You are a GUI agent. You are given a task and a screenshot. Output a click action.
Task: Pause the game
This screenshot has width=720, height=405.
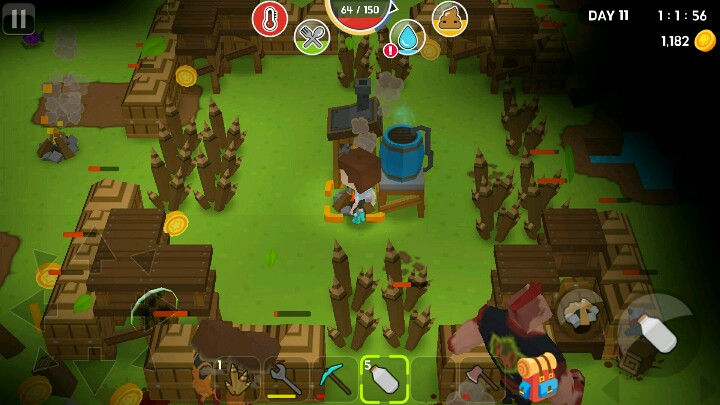point(18,18)
